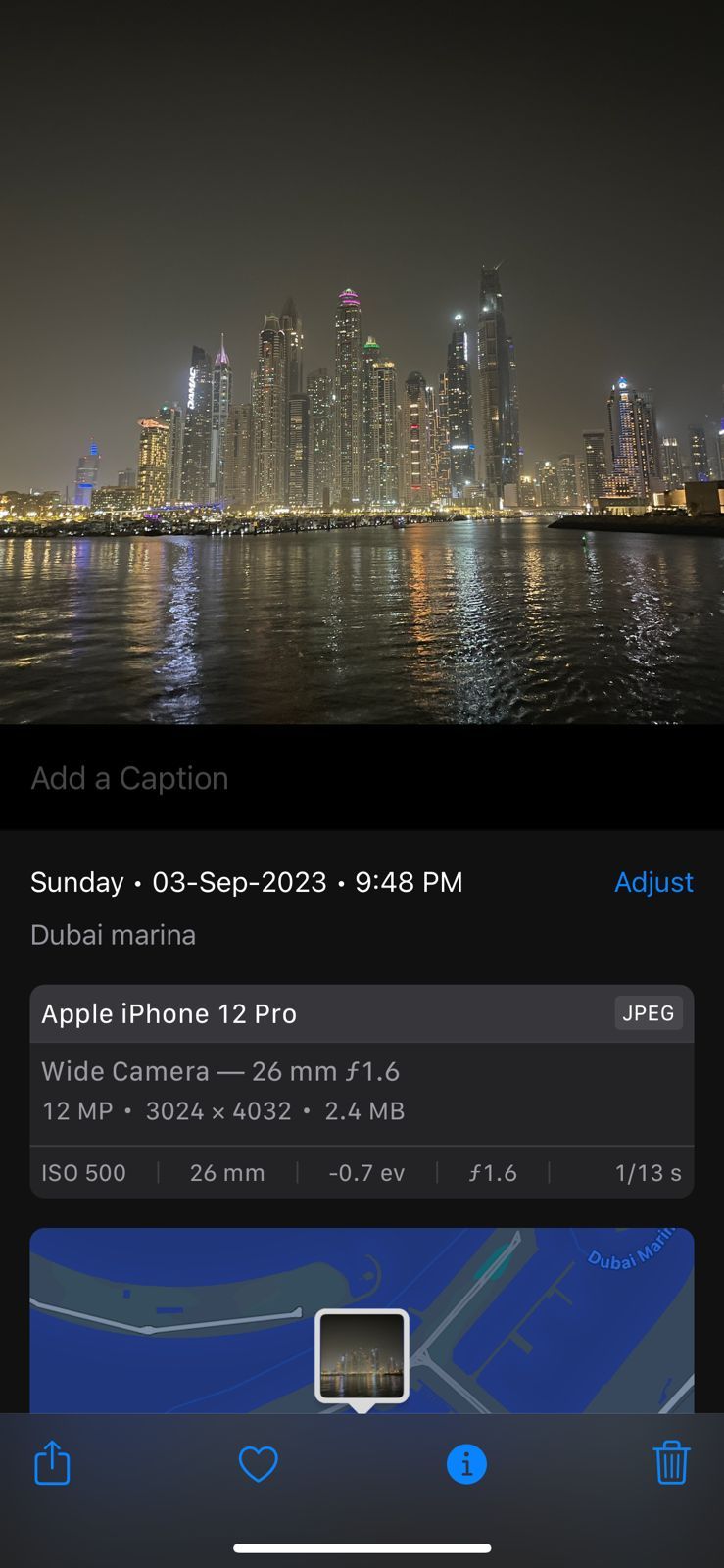Tap the date Sunday 03-Sep-2023
Screen dimensions: 724x1568
[246, 882]
